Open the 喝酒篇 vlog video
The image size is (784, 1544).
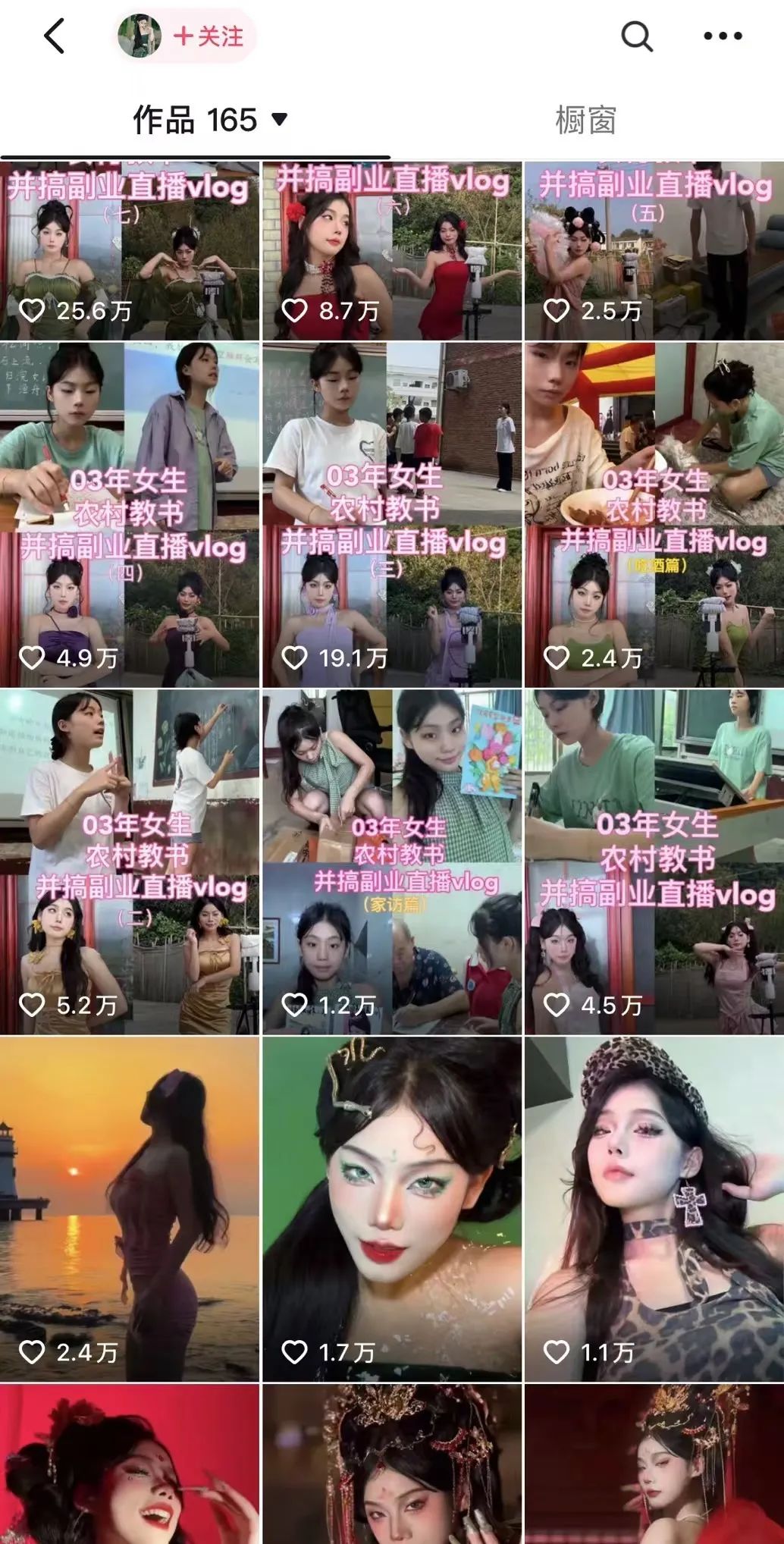[654, 515]
